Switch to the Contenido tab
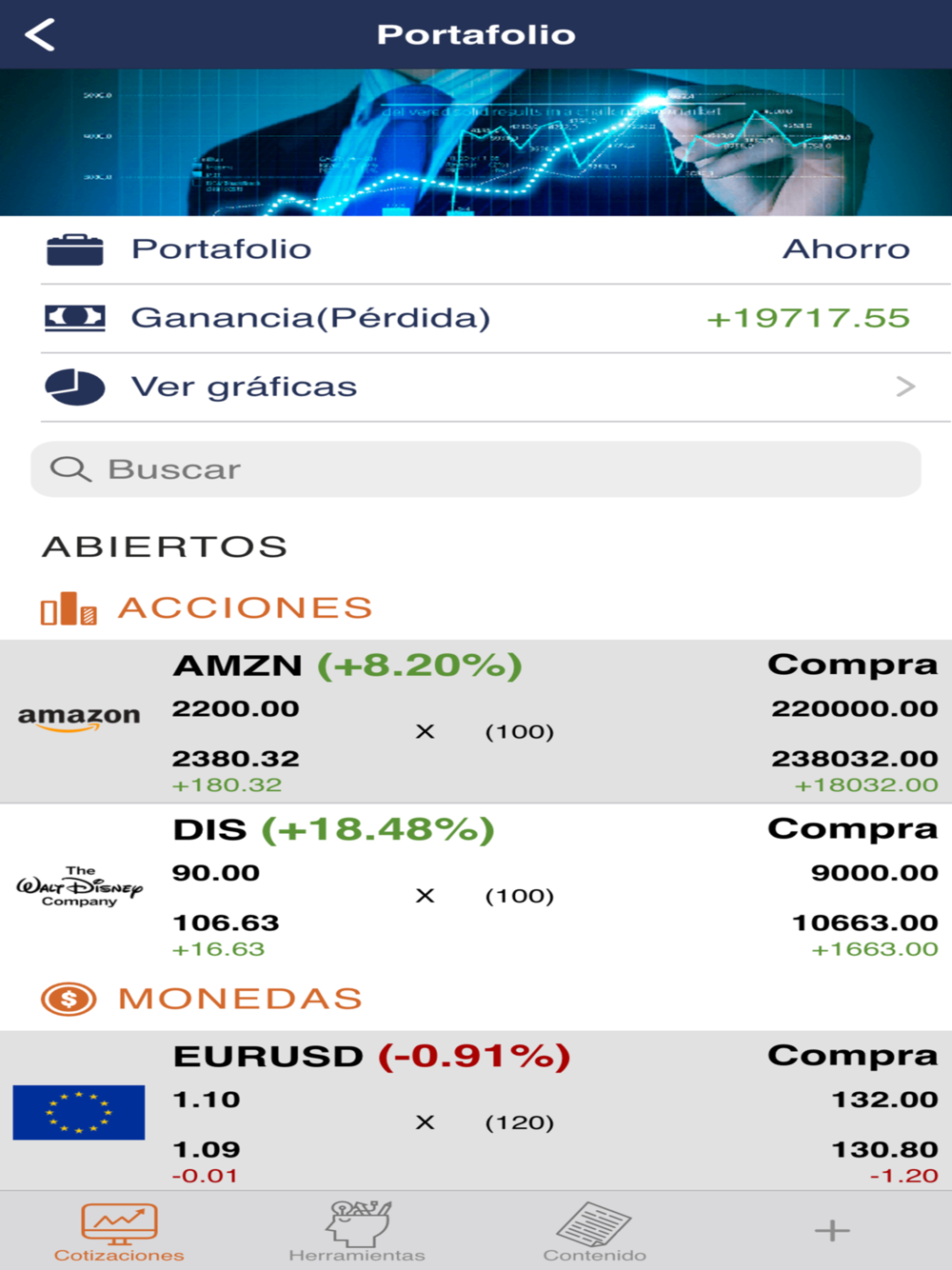 595,1232
